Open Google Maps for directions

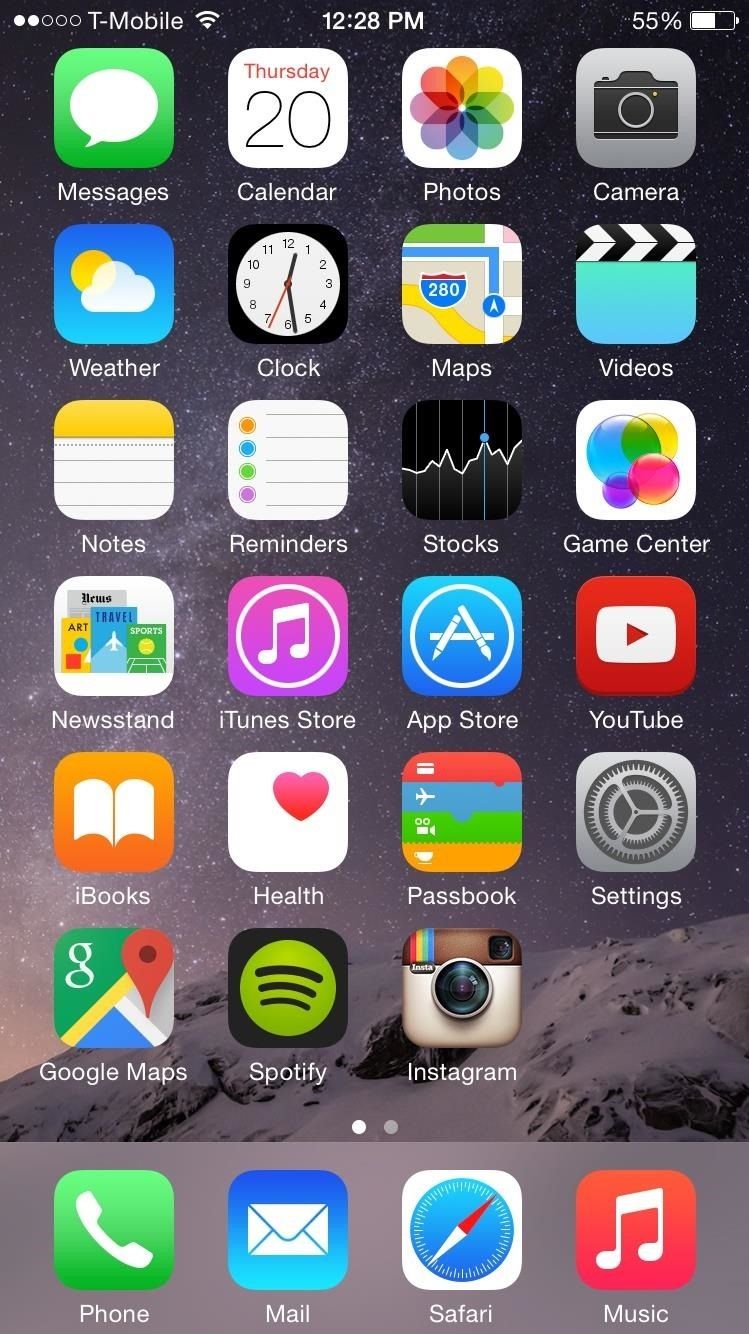pyautogui.click(x=113, y=988)
